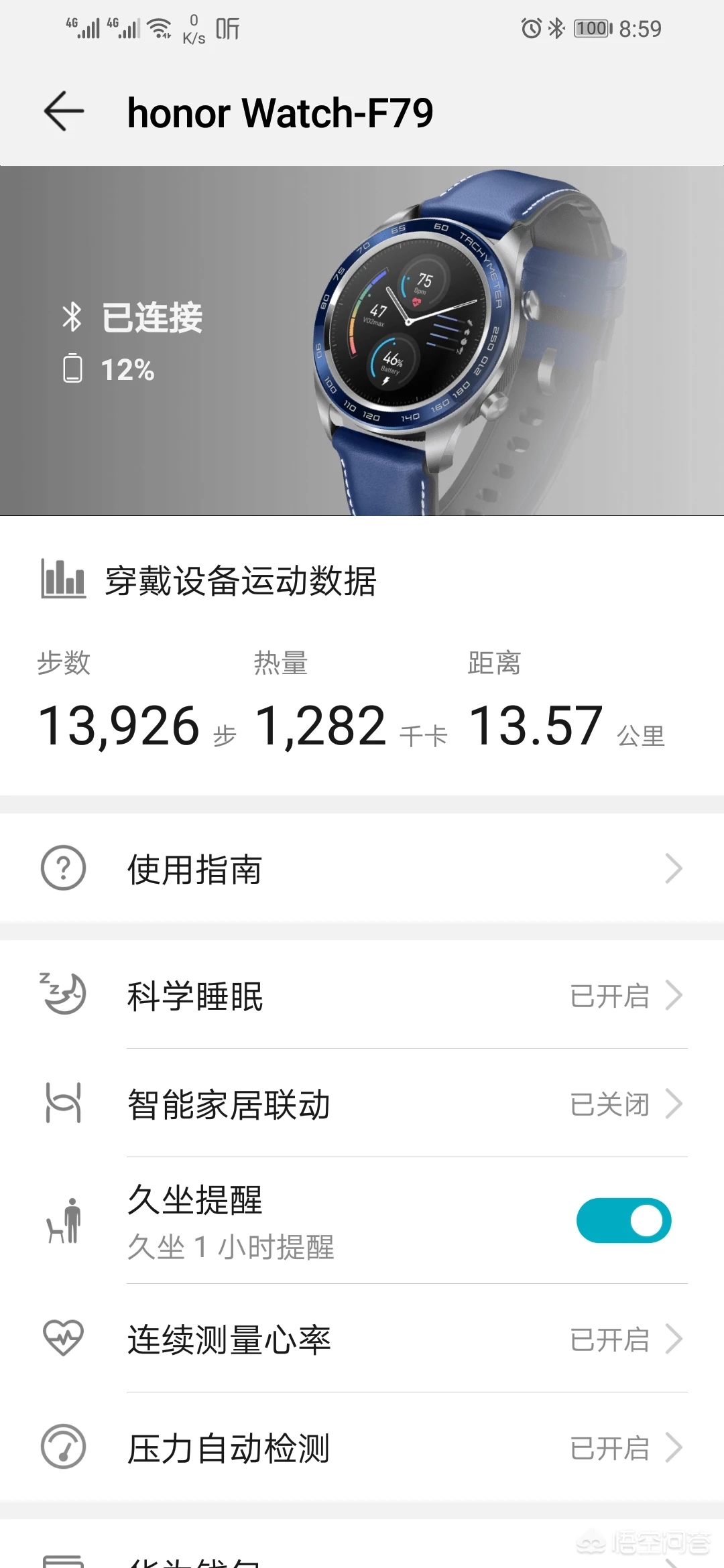Open the 使用指南 user guide
Viewport: 724px width, 1568px height.
[x=362, y=869]
